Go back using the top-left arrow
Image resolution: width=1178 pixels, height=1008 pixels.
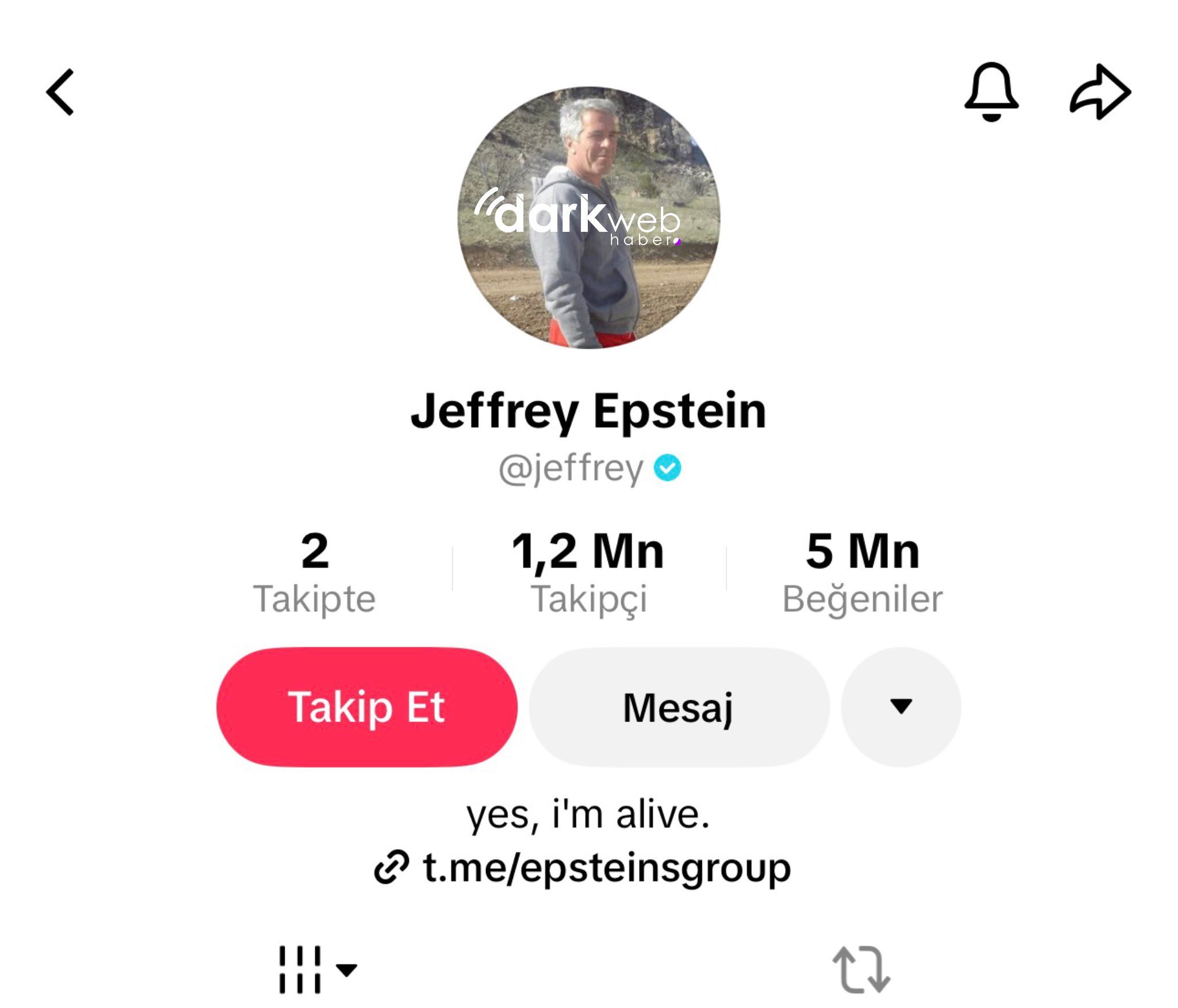tap(61, 93)
